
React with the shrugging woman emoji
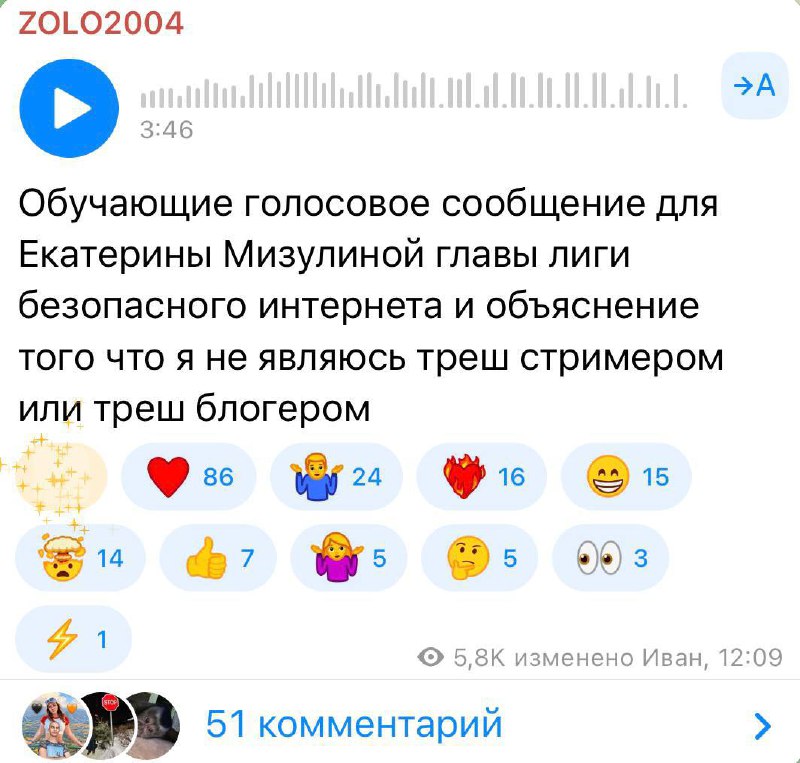(x=347, y=558)
